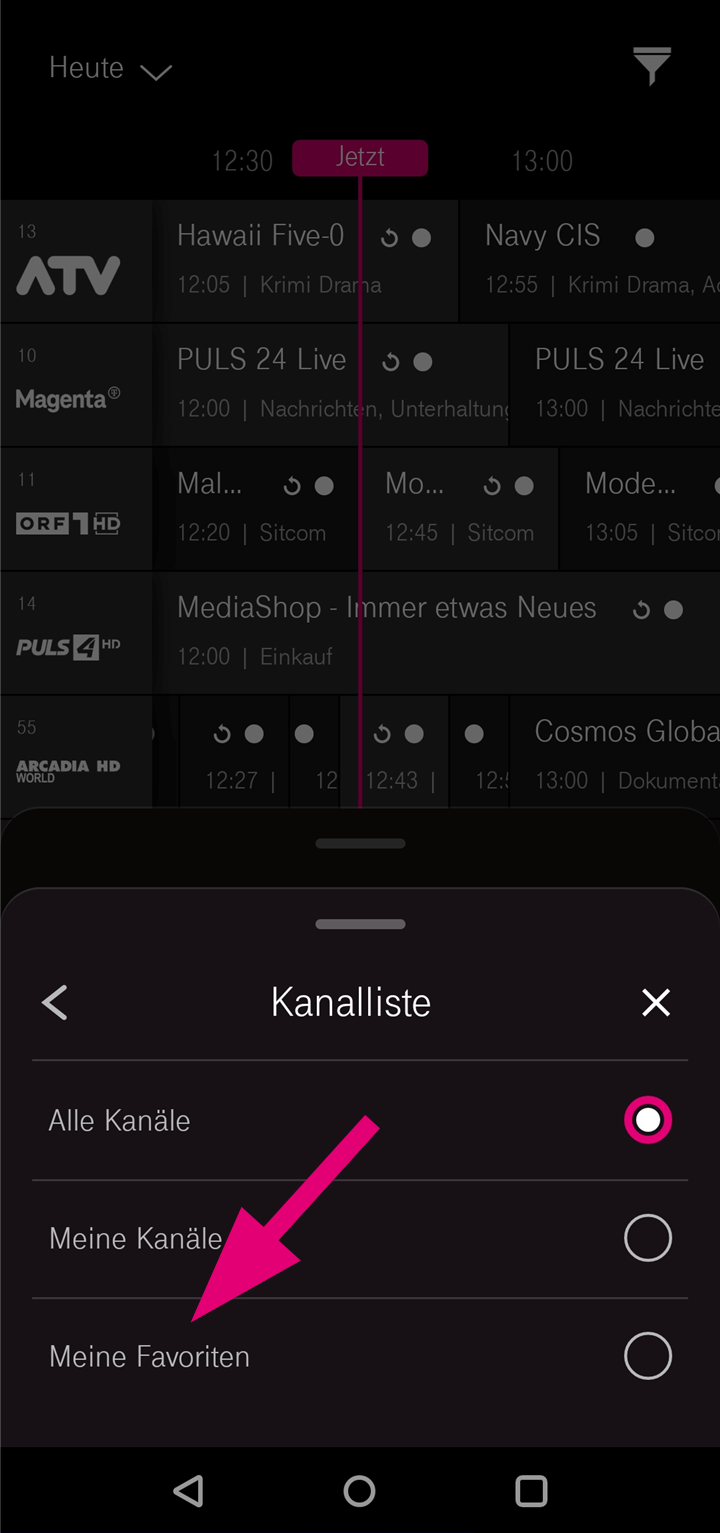The image size is (720, 1533).
Task: Tap the back chevron in Kanalliste sheet
Action: coord(54,1002)
